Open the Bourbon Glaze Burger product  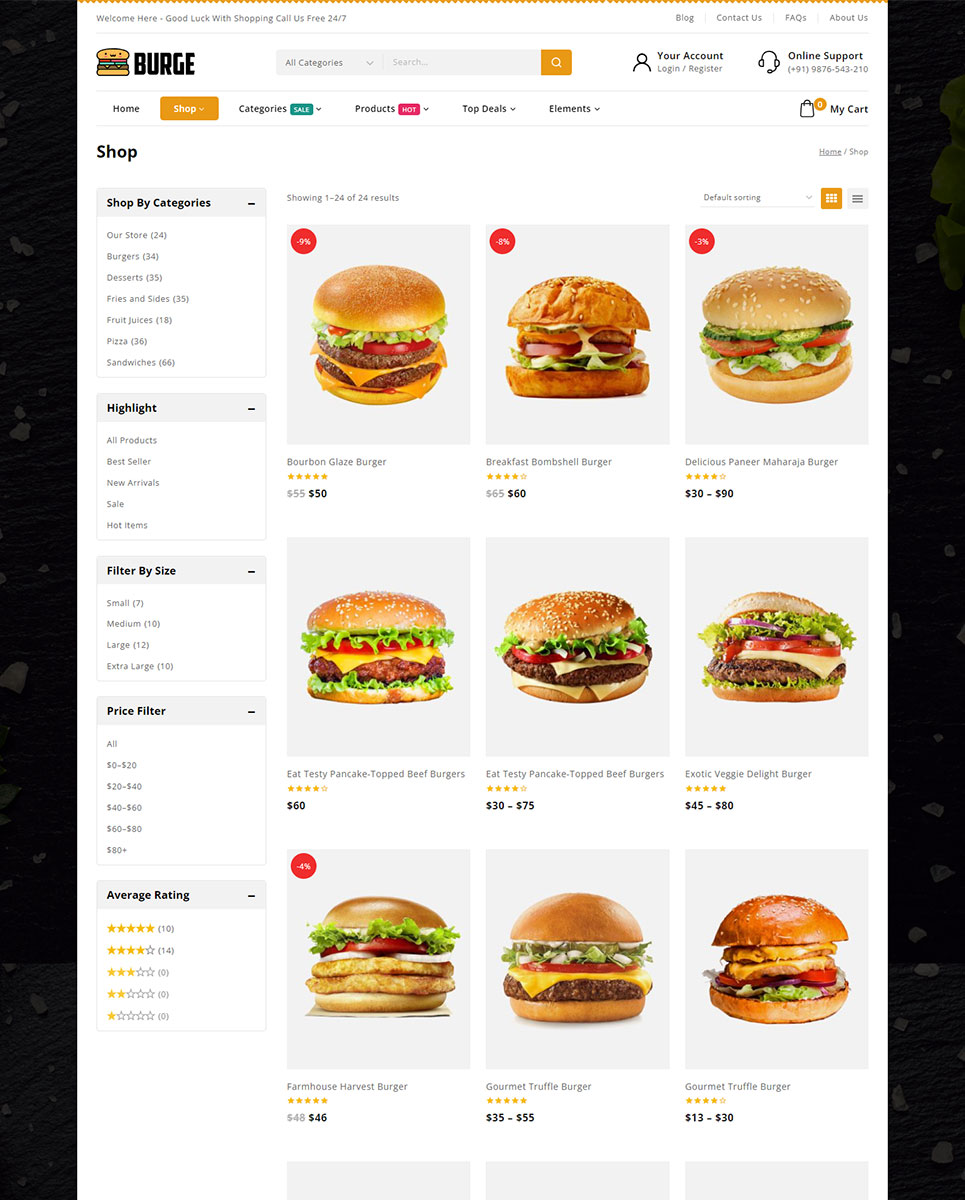pos(336,462)
